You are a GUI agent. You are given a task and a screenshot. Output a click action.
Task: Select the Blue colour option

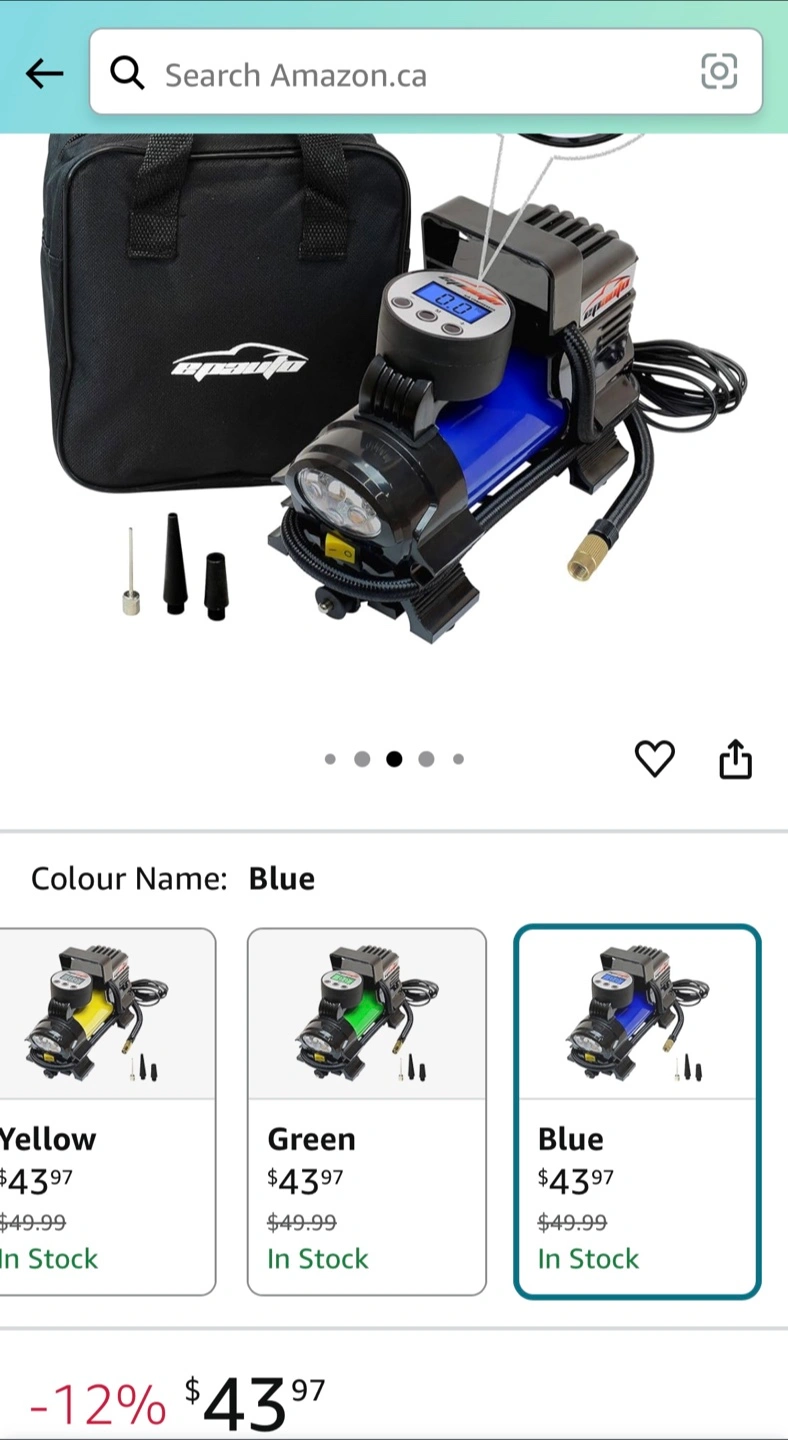(637, 1112)
